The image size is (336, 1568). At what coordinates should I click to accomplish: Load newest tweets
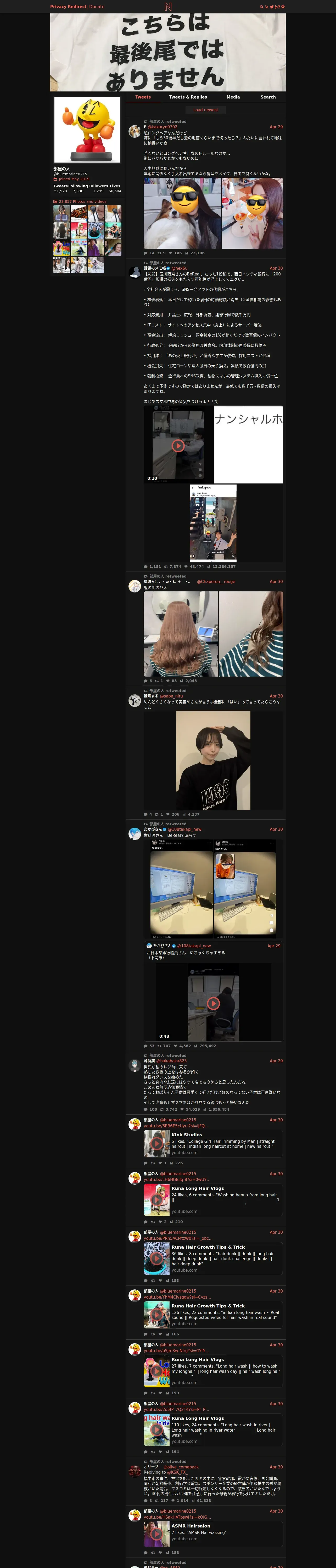tap(205, 110)
